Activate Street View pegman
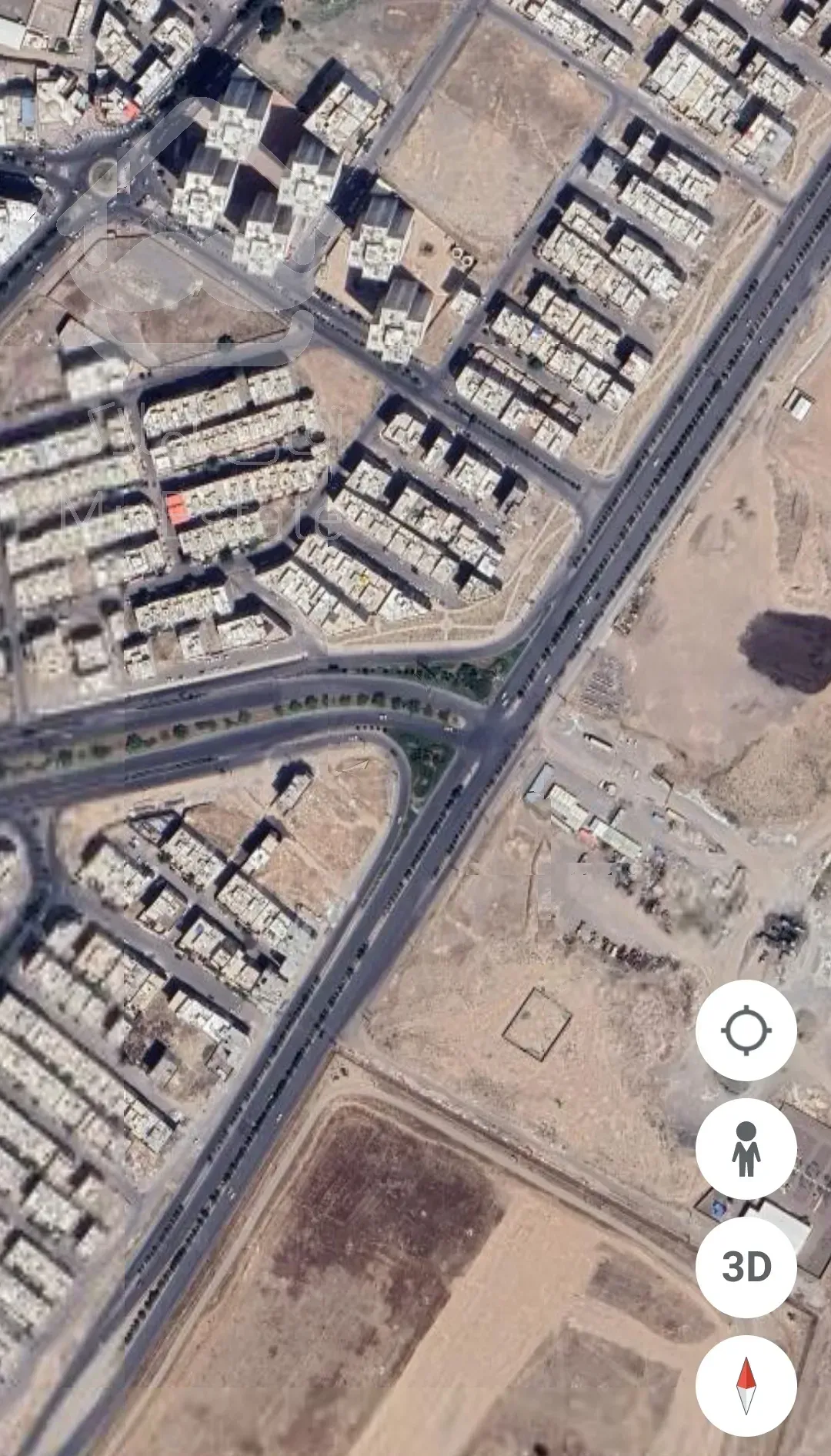Viewport: 831px width, 1456px height. (x=746, y=1148)
